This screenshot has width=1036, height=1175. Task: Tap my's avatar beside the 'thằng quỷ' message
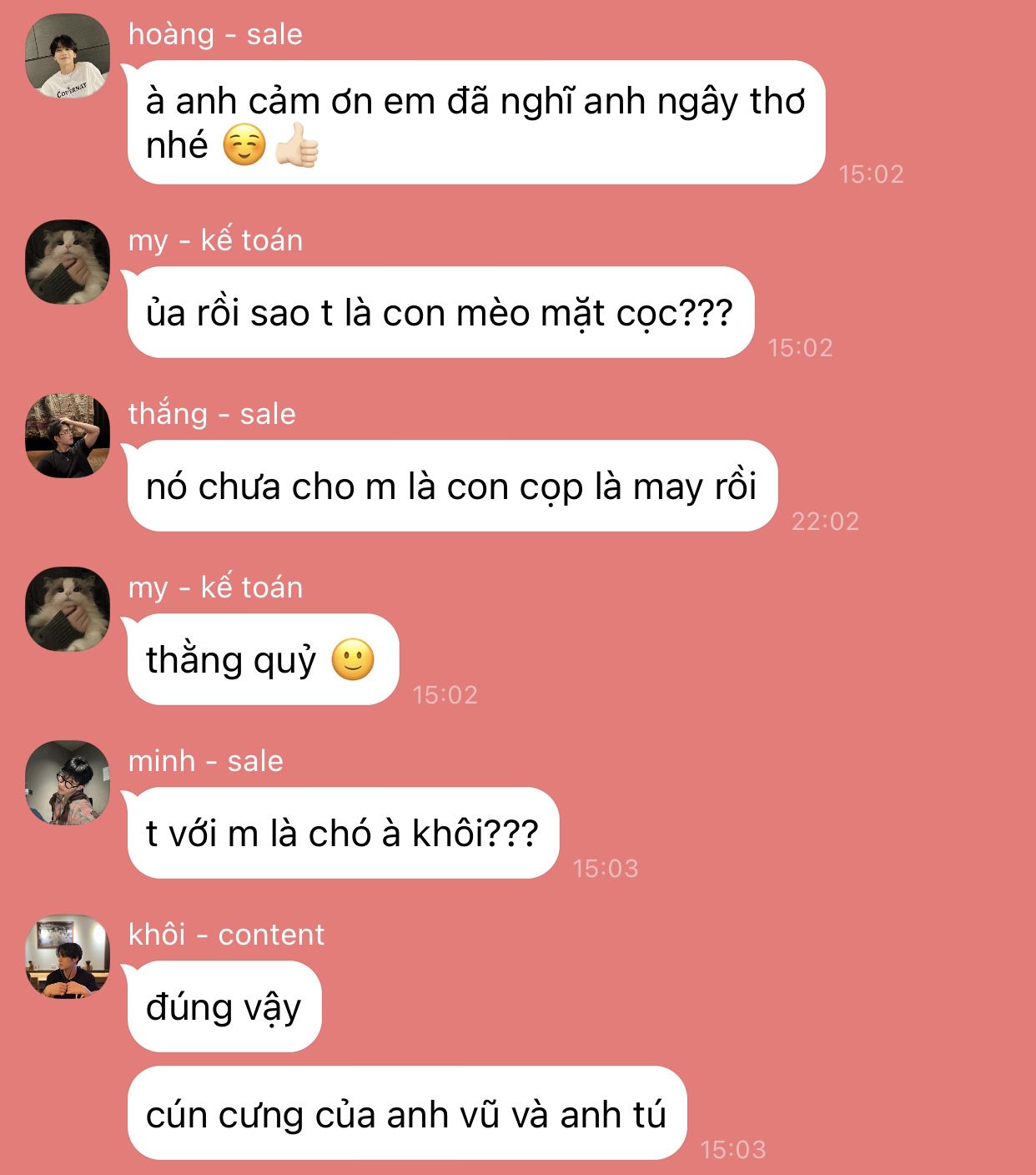point(68,609)
